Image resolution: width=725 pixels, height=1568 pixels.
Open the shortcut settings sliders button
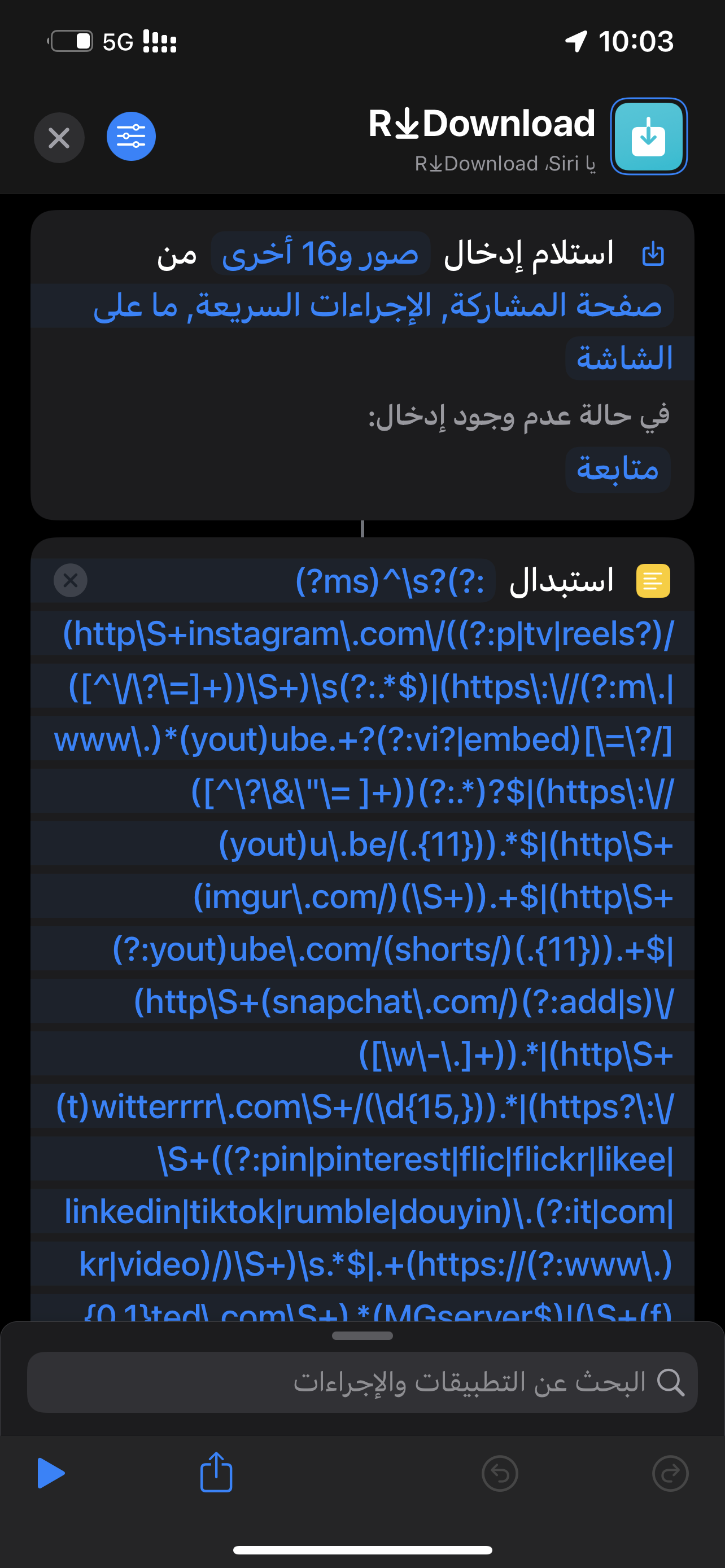(131, 137)
